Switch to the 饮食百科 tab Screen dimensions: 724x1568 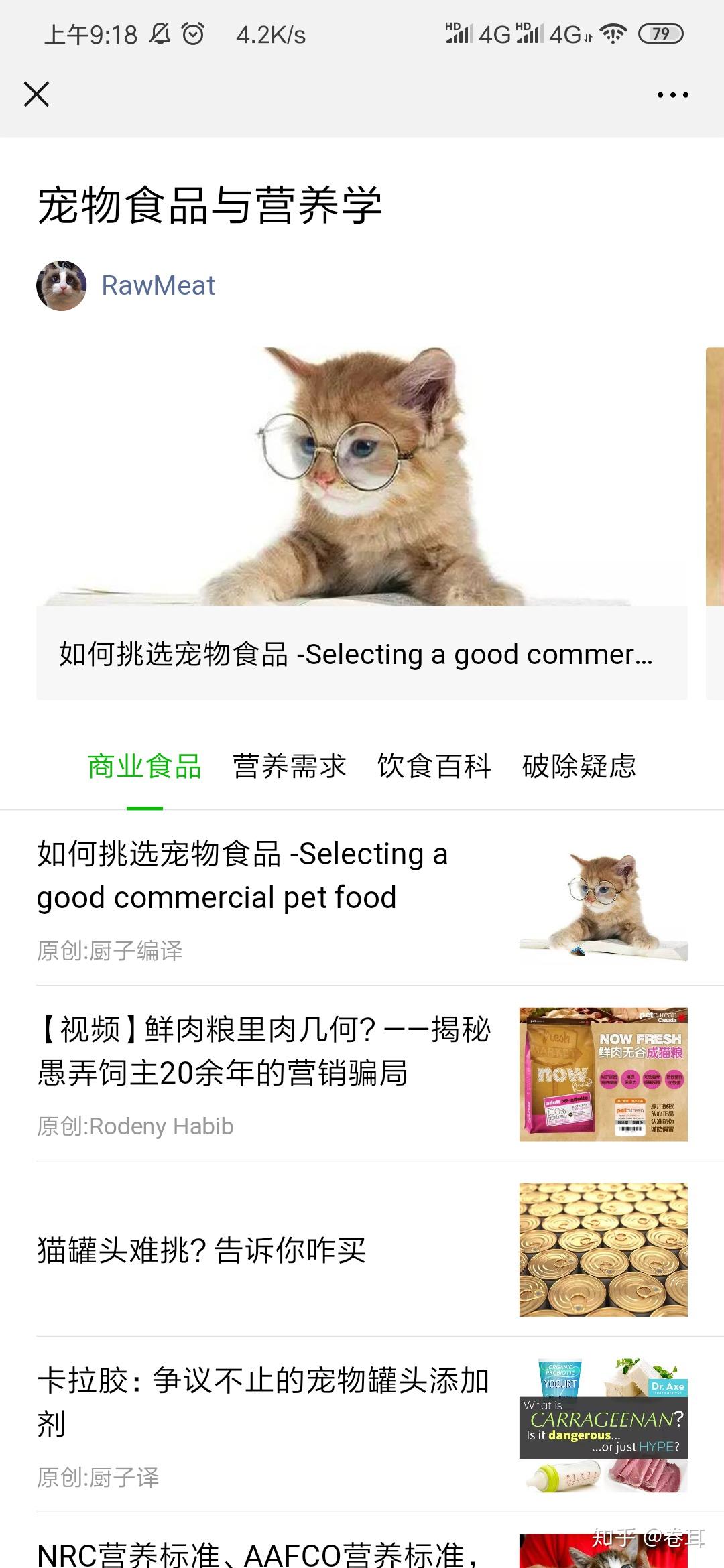tap(434, 766)
